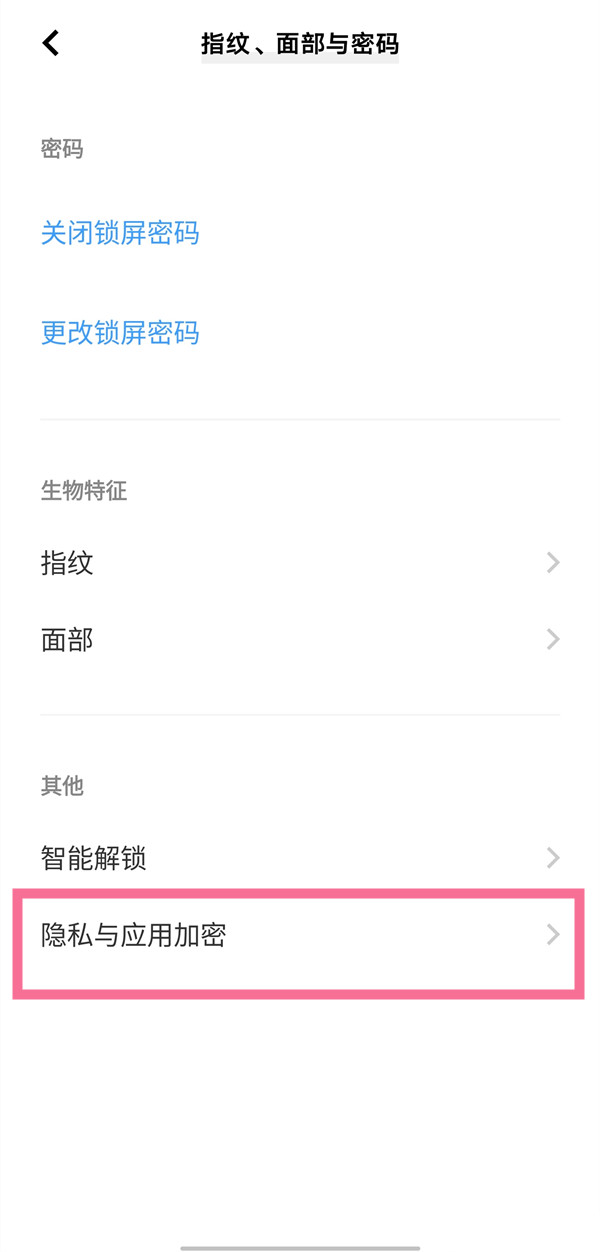Go back using the top-left arrow
This screenshot has height=1252, width=600.
click(51, 43)
